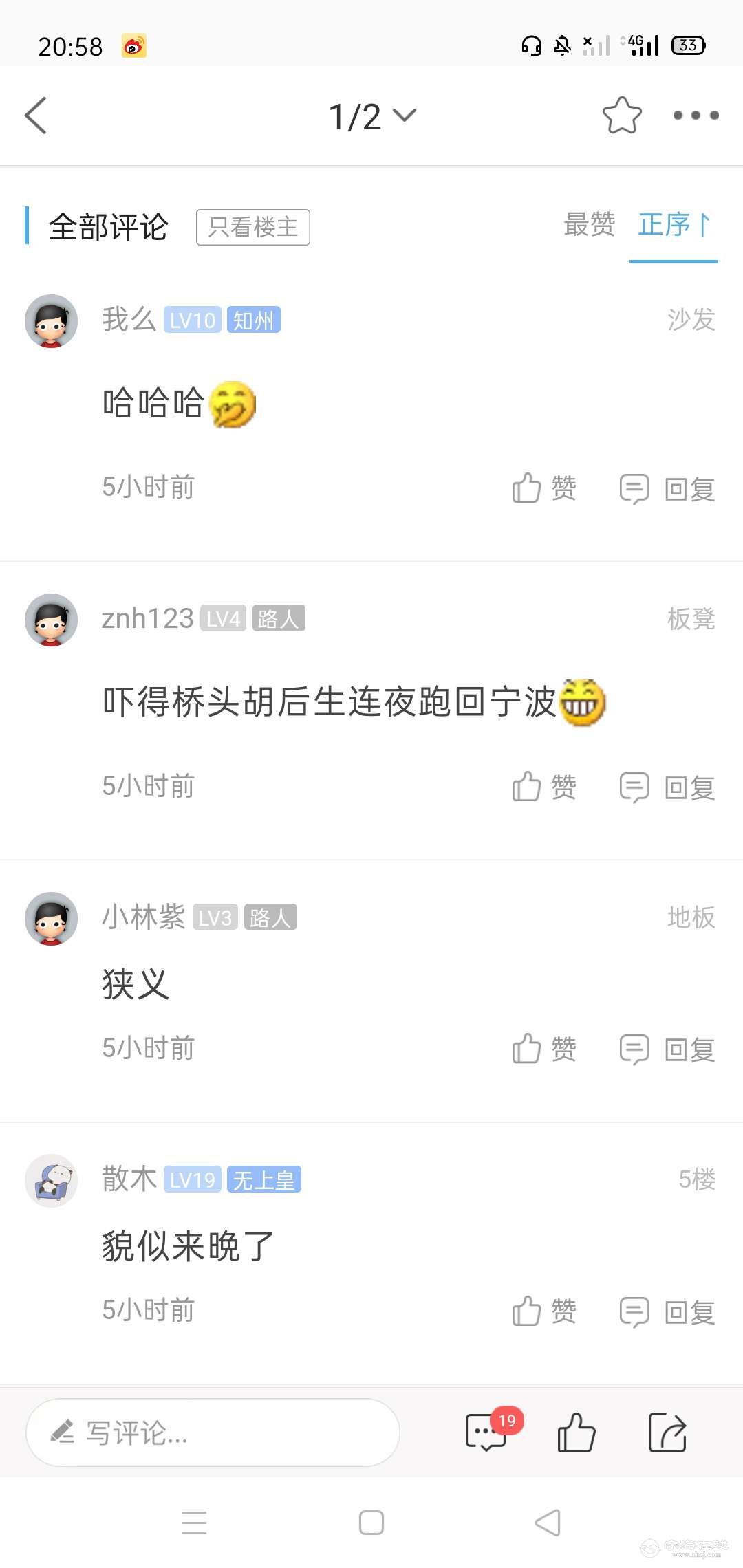Screen dimensions: 743x1568
Task: Filter with 只看楼主 button
Action: (x=253, y=227)
